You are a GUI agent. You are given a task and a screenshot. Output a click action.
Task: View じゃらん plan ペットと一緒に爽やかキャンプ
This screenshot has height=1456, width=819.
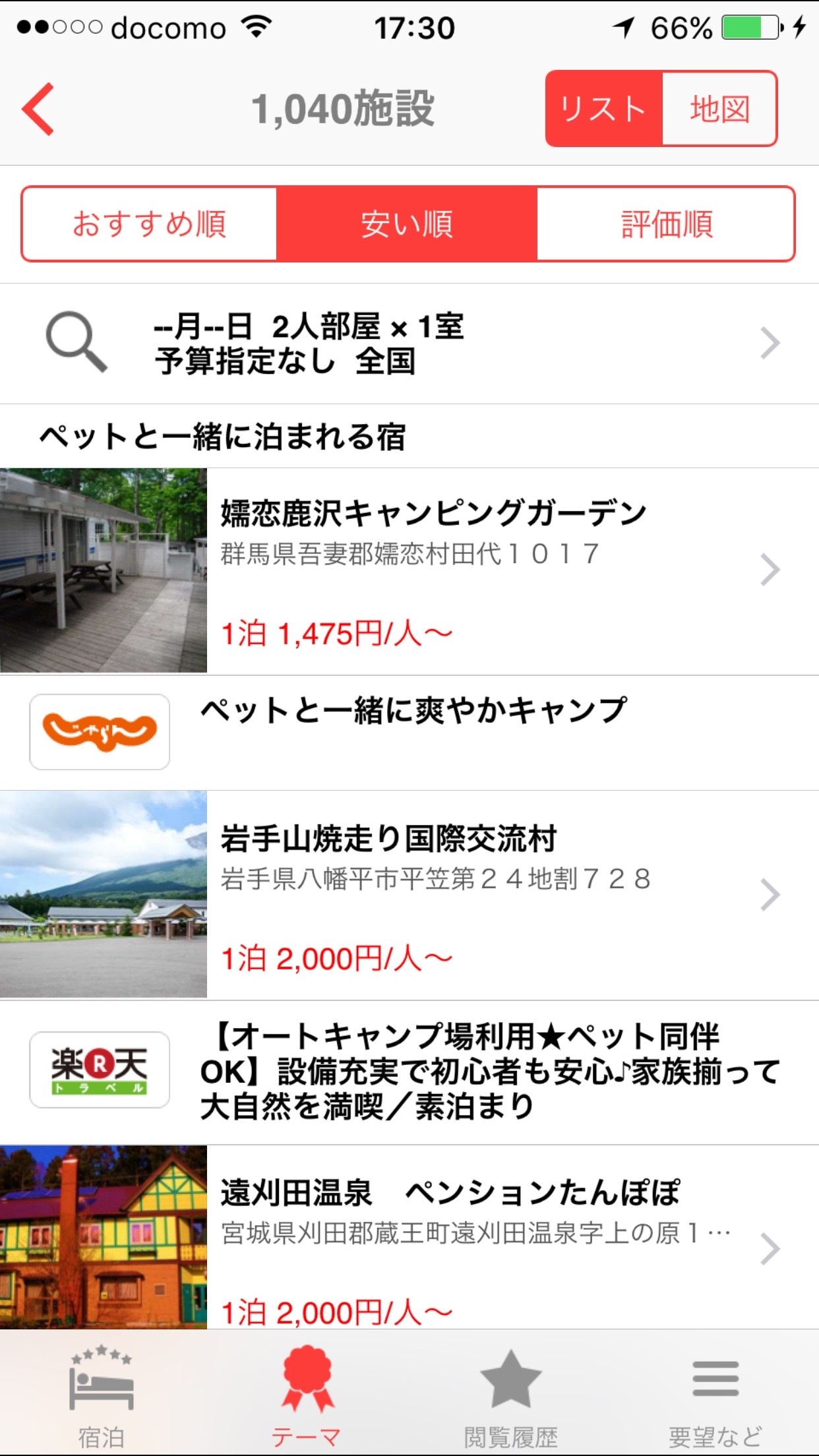tap(409, 732)
